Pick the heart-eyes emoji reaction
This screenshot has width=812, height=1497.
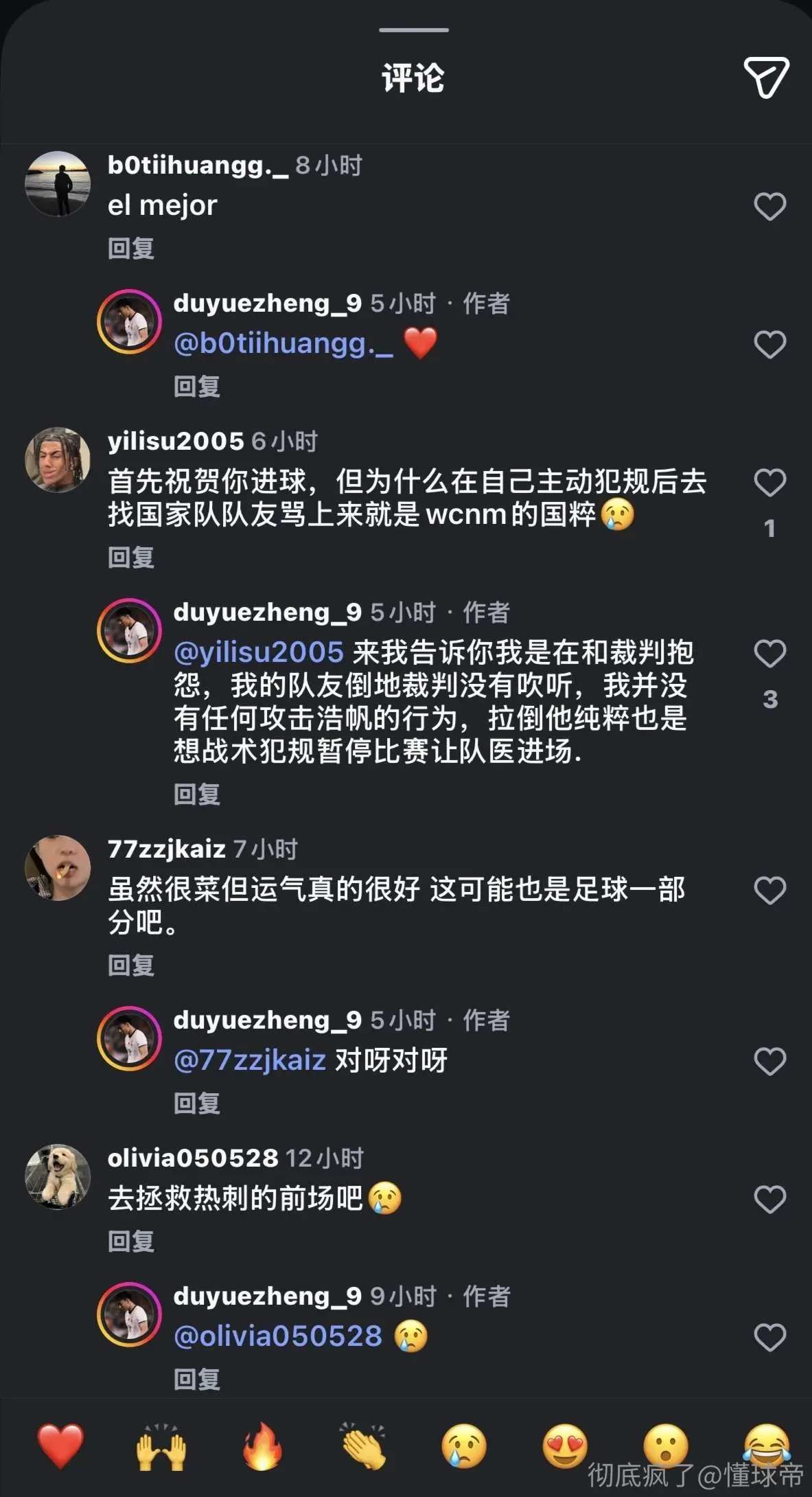point(565,1445)
